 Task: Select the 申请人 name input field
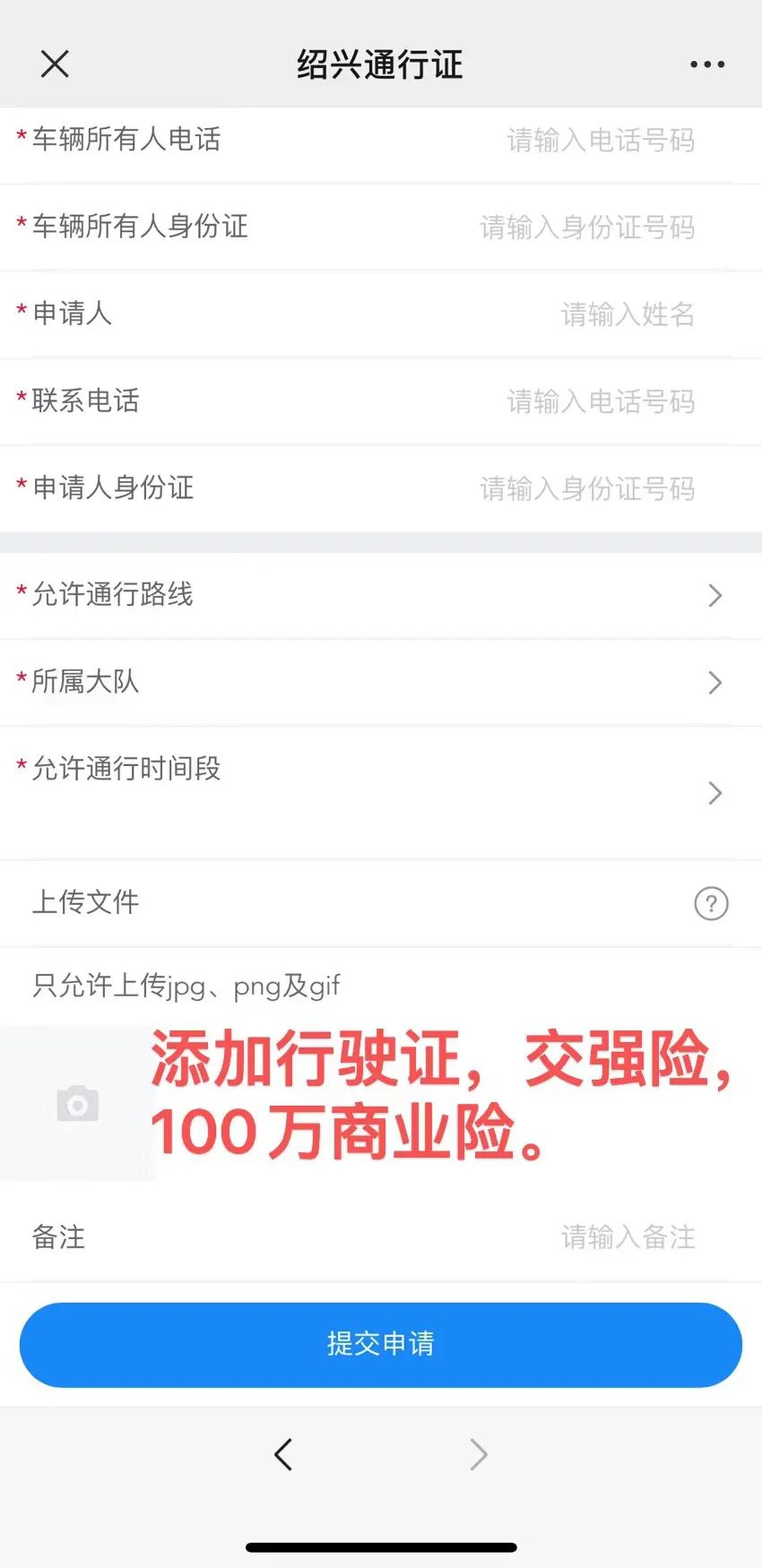[627, 314]
